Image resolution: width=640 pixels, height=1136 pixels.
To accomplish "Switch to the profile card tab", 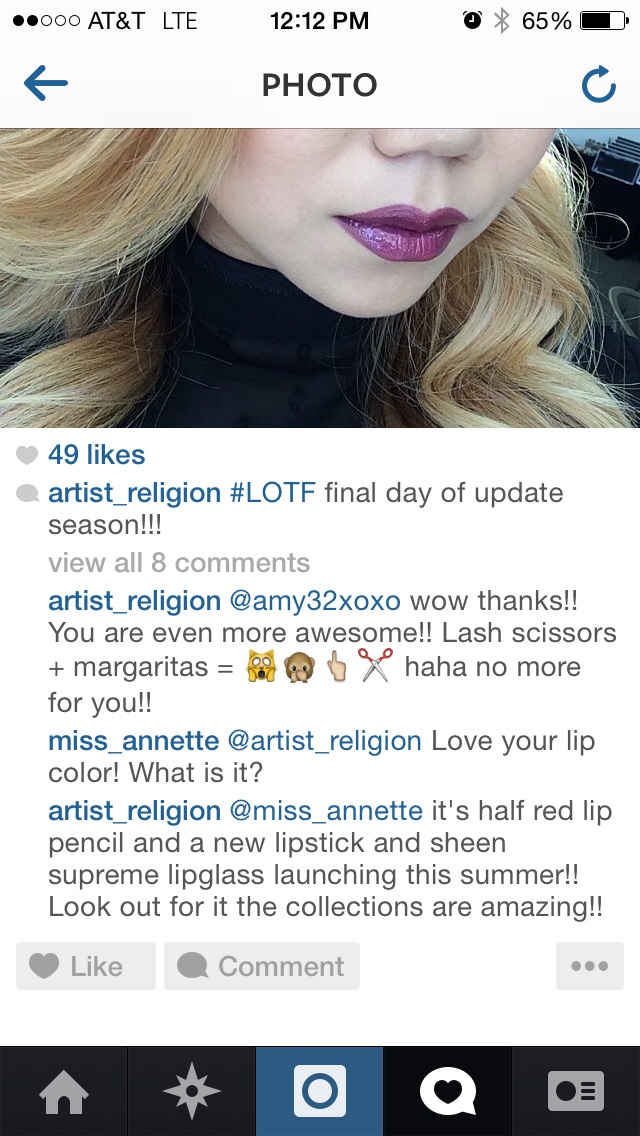I will (x=576, y=1091).
